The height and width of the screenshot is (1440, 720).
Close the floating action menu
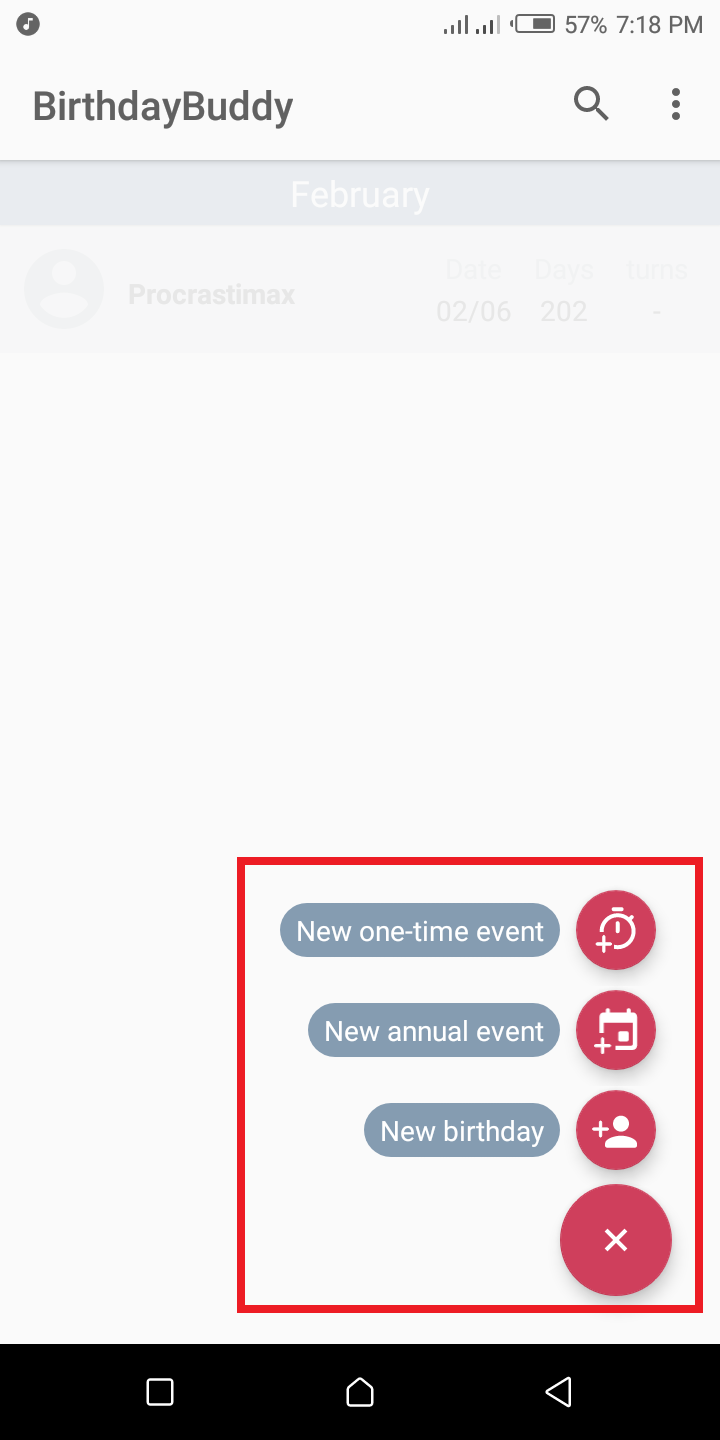click(616, 1240)
